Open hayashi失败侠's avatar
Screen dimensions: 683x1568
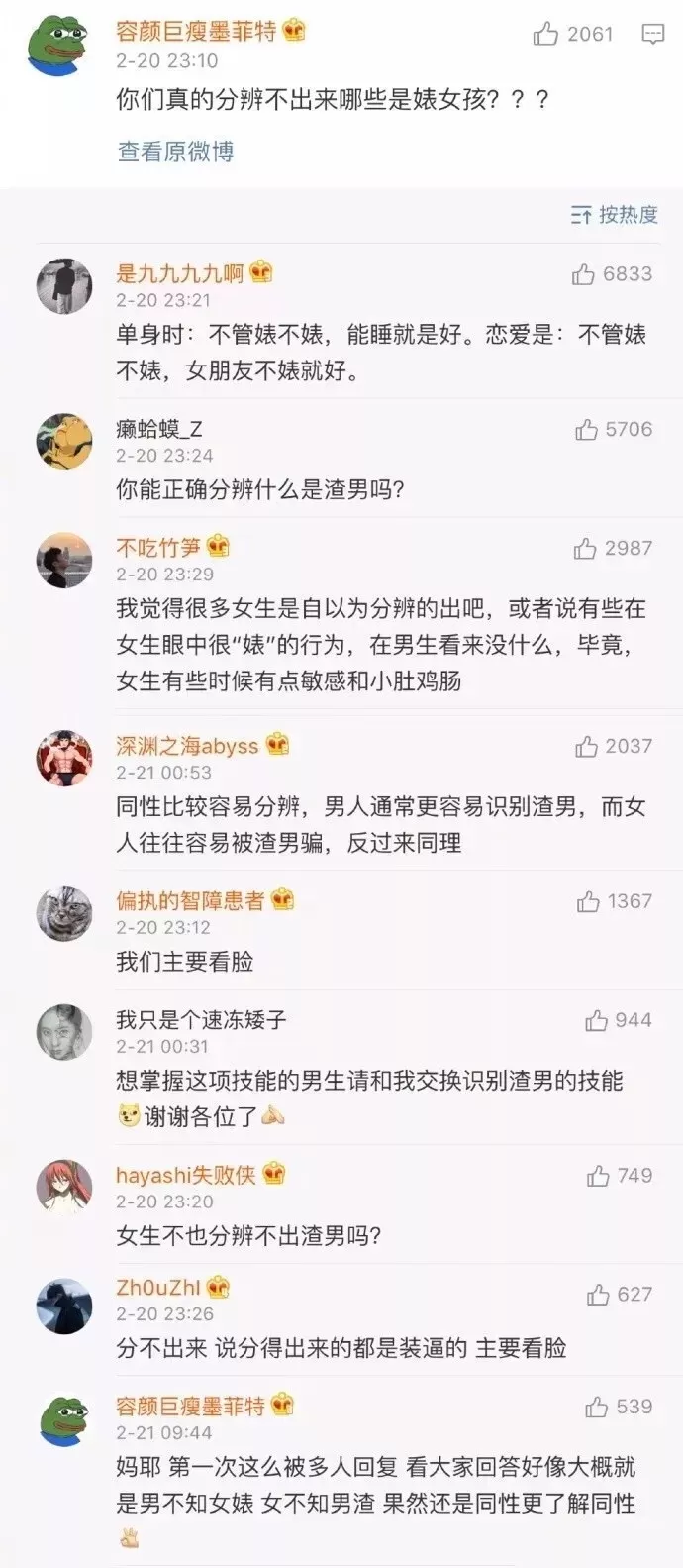[x=64, y=1187]
